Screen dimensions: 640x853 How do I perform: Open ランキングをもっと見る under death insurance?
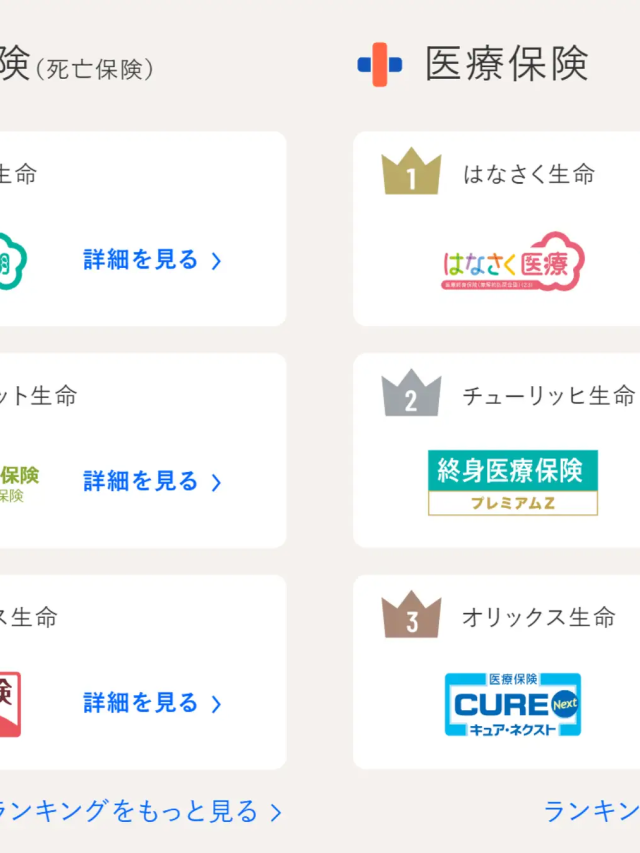pyautogui.click(x=136, y=811)
